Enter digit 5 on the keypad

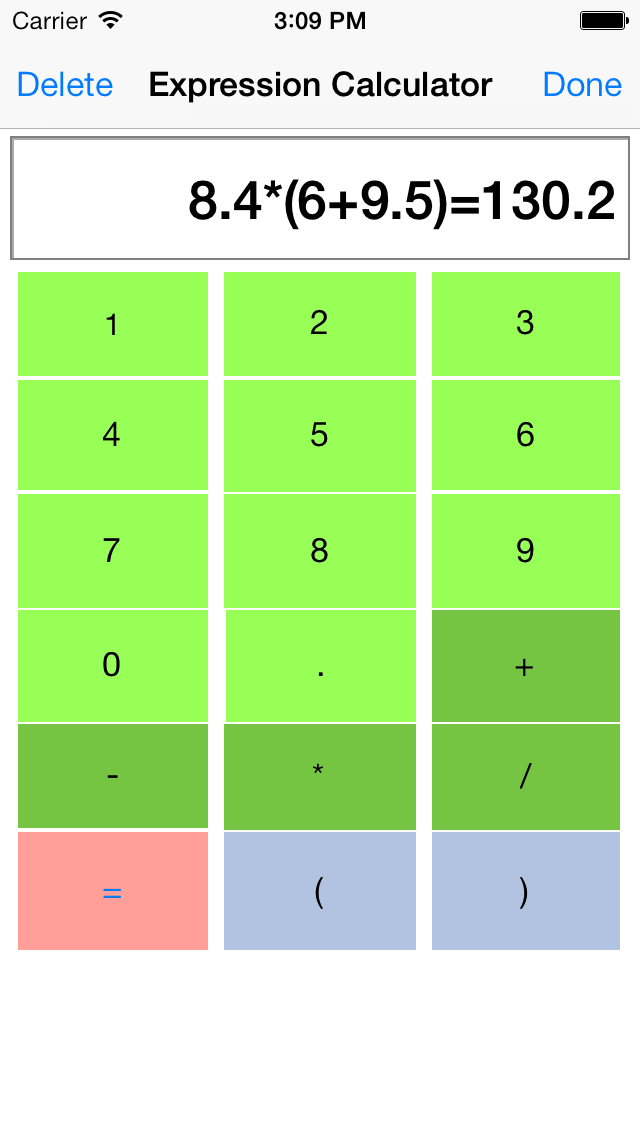[x=320, y=435]
